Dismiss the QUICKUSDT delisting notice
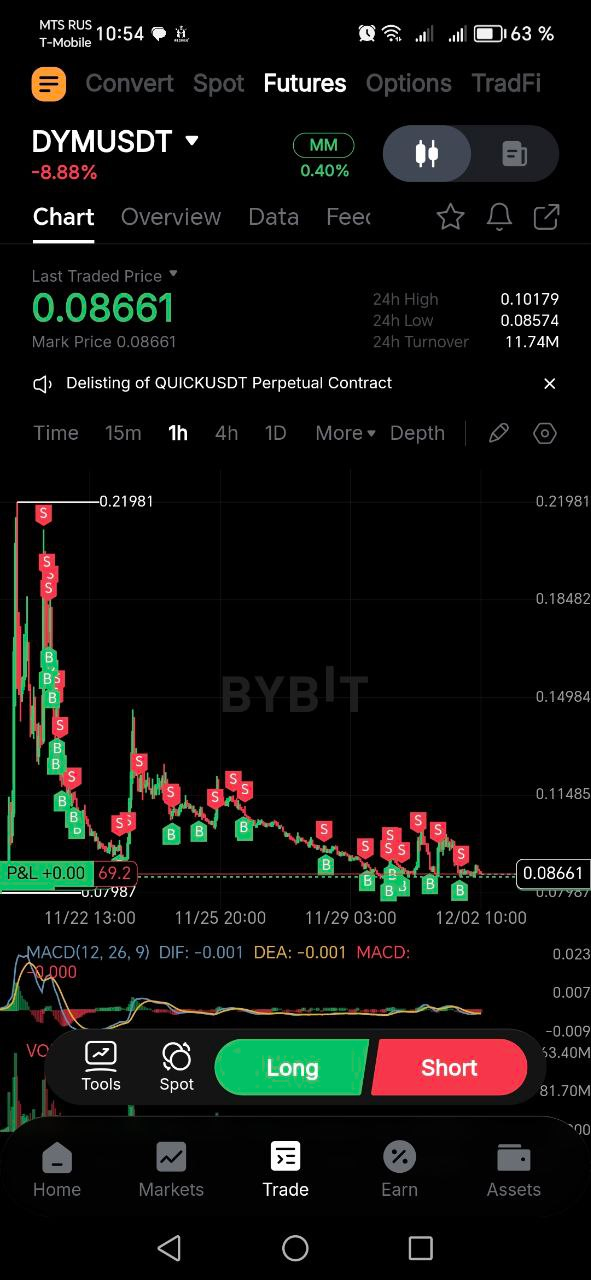This screenshot has width=591, height=1280. [549, 383]
